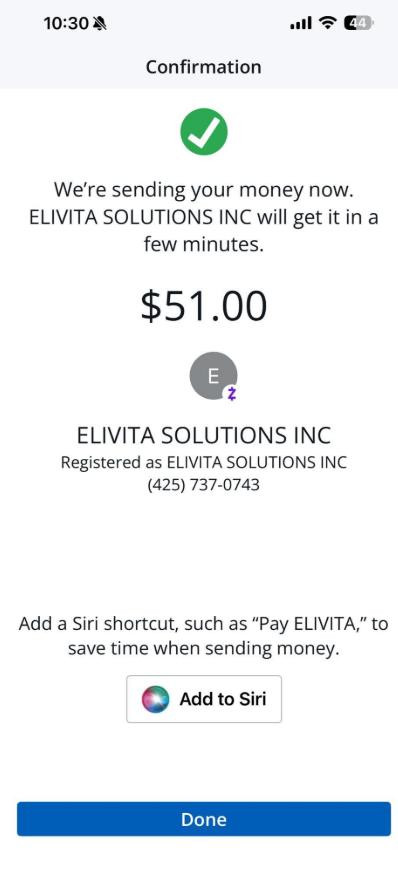
Task: Finish by tapping the Done button
Action: pyautogui.click(x=204, y=819)
